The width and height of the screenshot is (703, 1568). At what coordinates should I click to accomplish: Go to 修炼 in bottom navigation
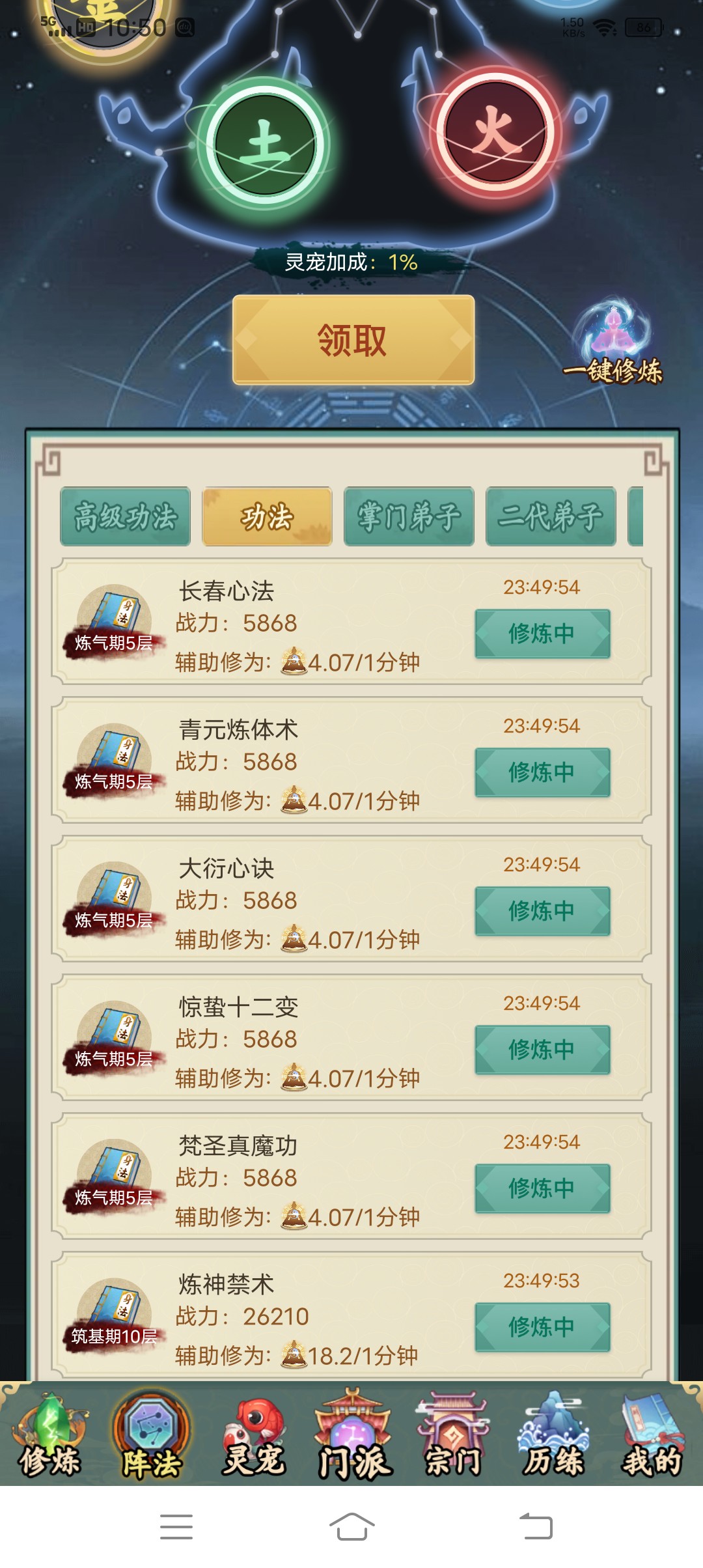(x=50, y=1437)
